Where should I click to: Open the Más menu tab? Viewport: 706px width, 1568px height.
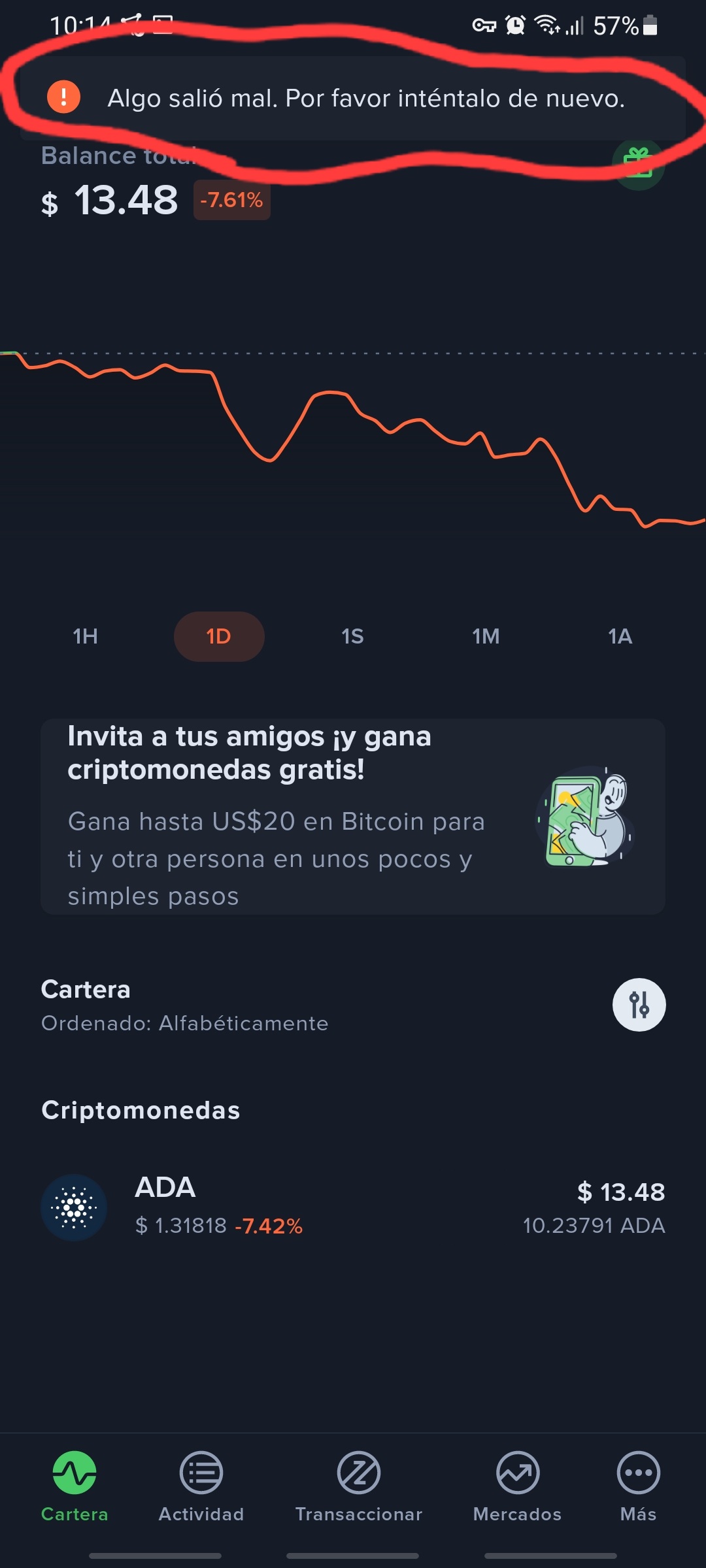pyautogui.click(x=638, y=1483)
